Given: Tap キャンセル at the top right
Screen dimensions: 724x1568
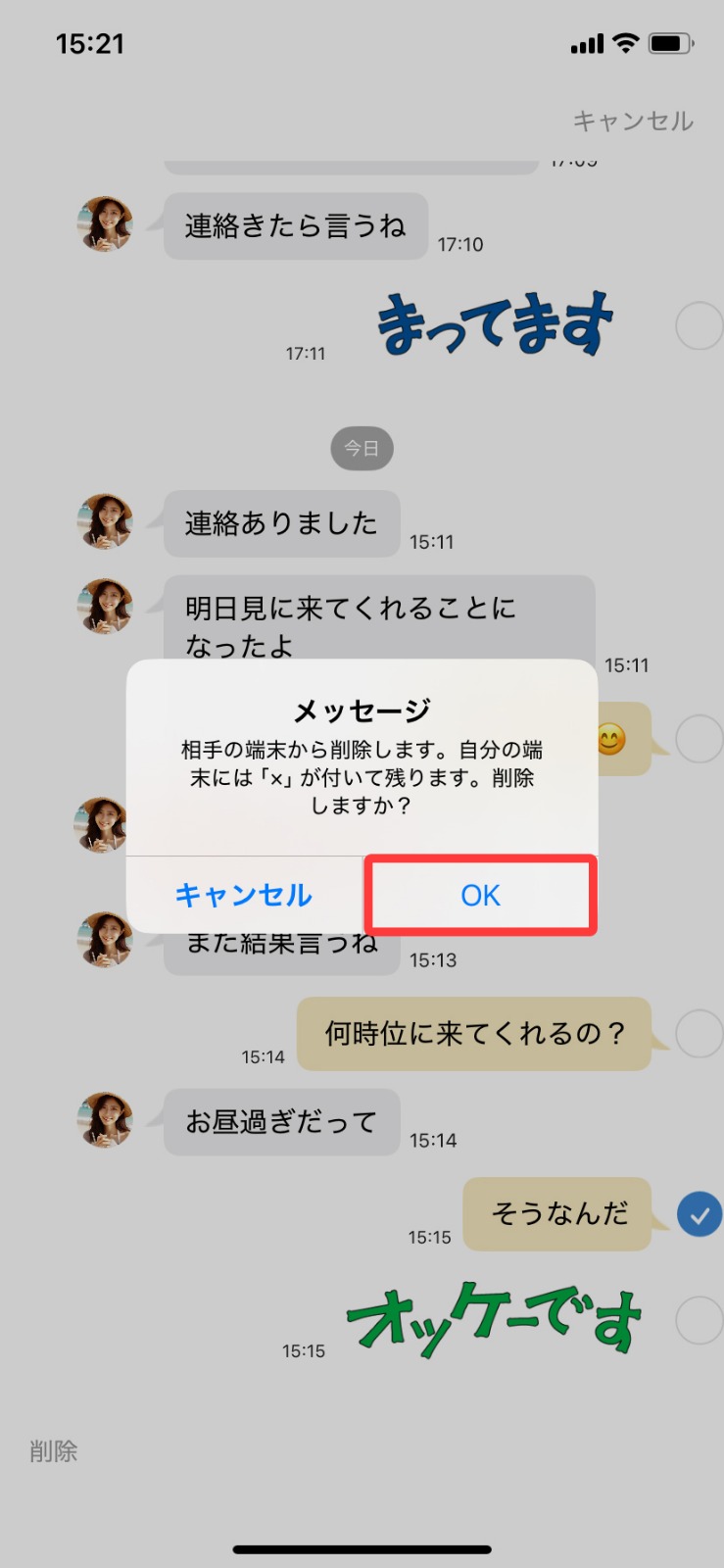Looking at the screenshot, I should 633,122.
